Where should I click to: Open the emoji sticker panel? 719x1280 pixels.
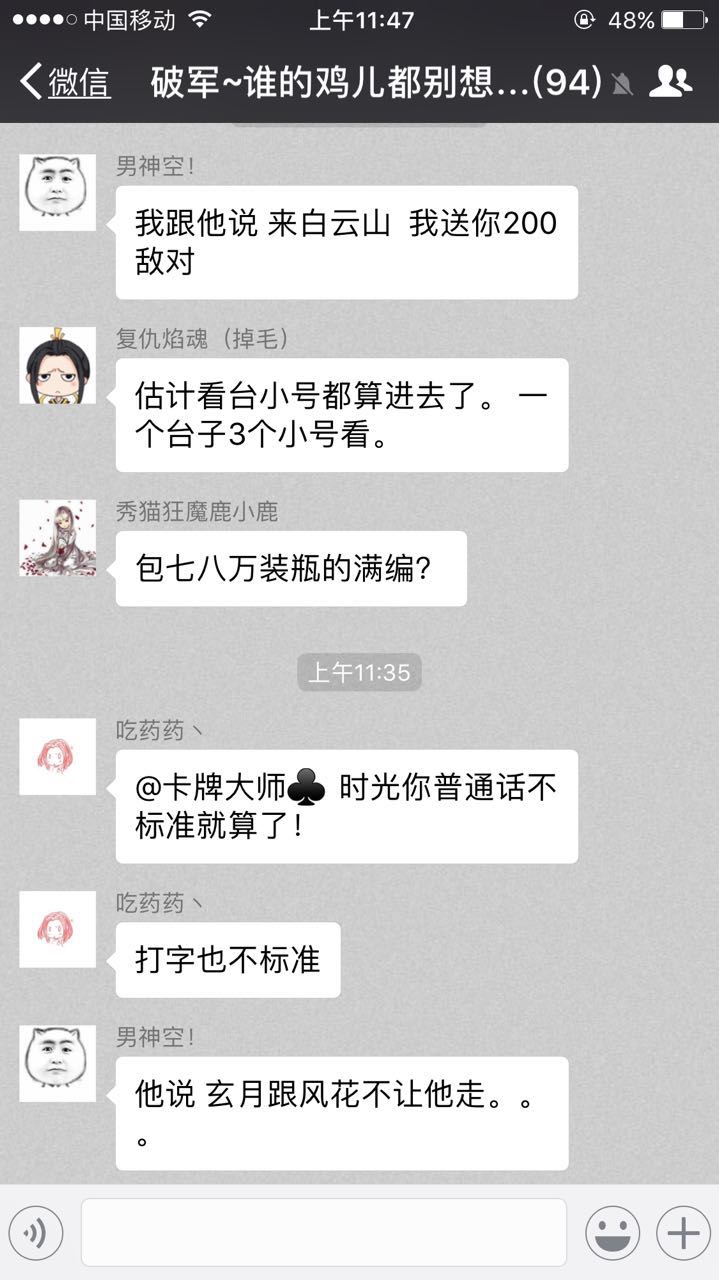pyautogui.click(x=612, y=1233)
